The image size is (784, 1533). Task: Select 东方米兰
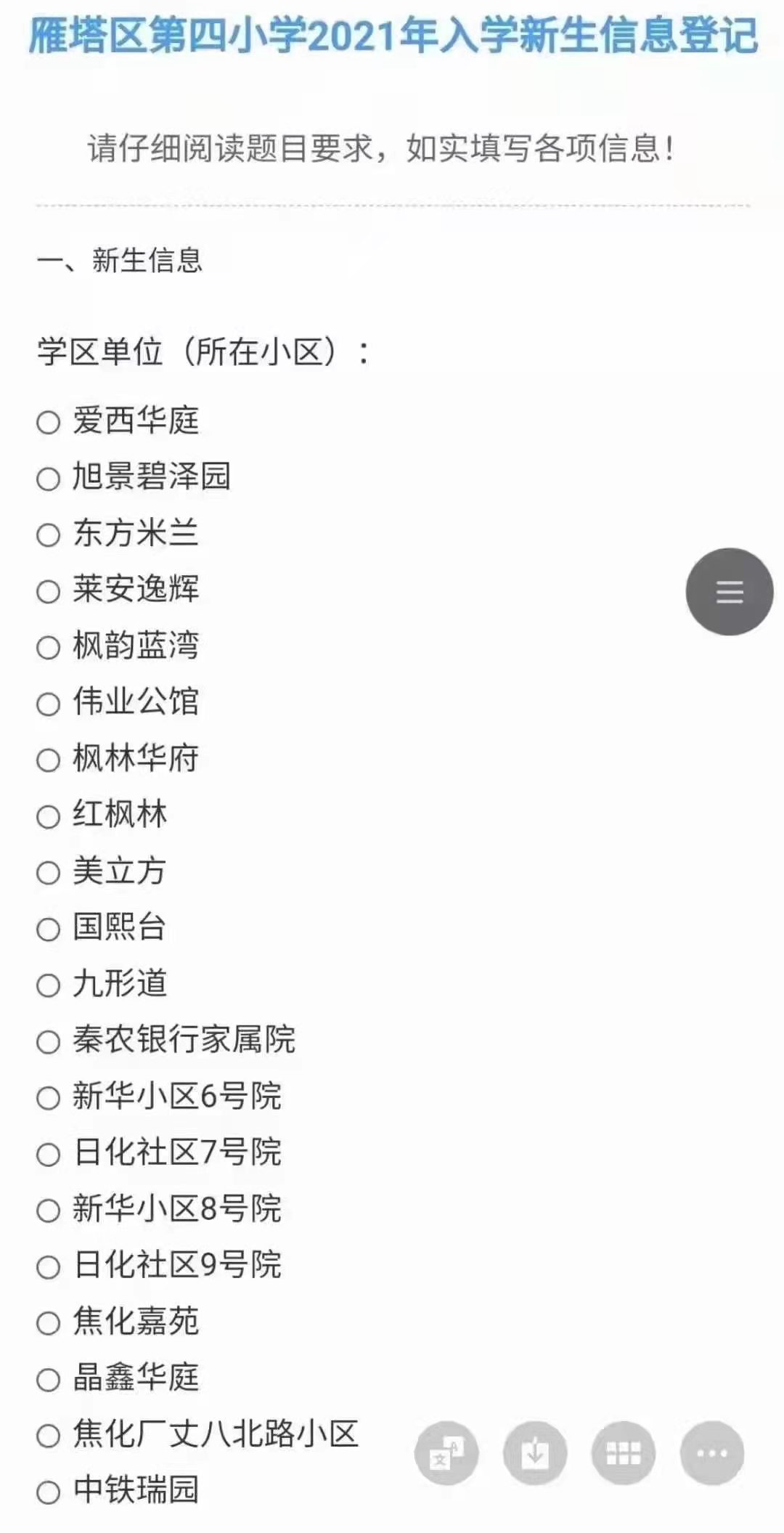49,535
